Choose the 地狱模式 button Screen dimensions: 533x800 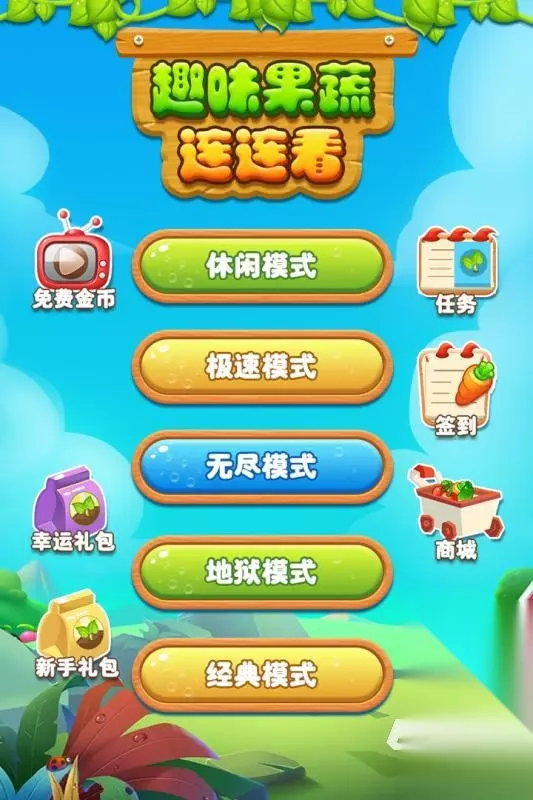(262, 572)
